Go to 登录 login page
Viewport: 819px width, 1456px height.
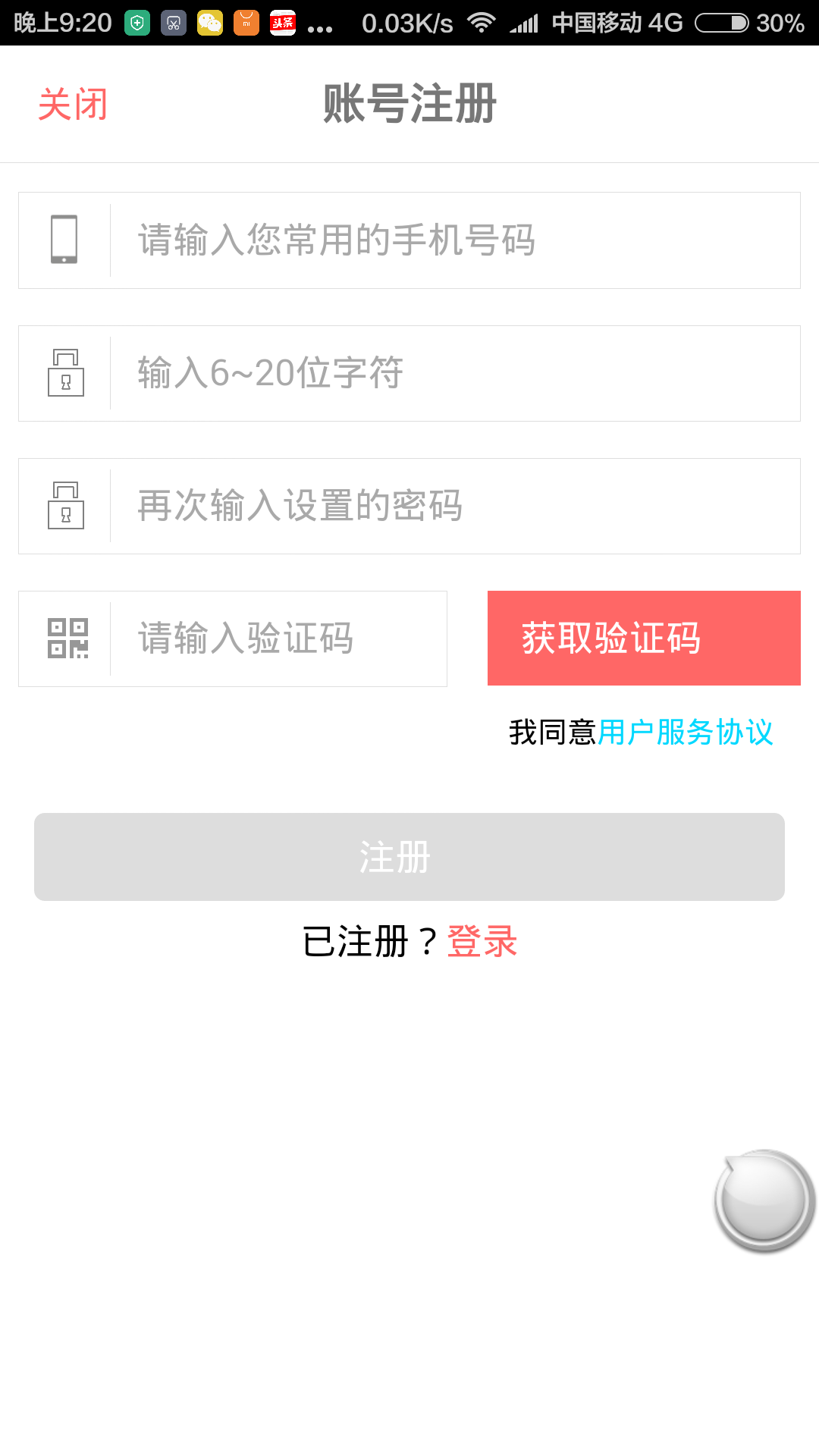click(x=482, y=942)
